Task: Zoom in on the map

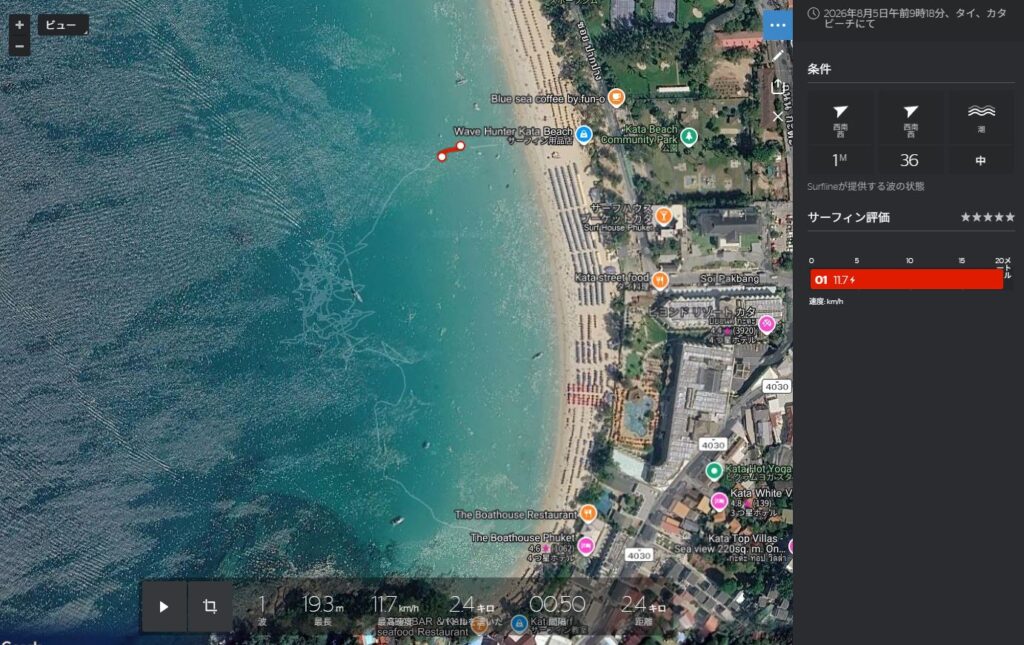Action: (20, 25)
